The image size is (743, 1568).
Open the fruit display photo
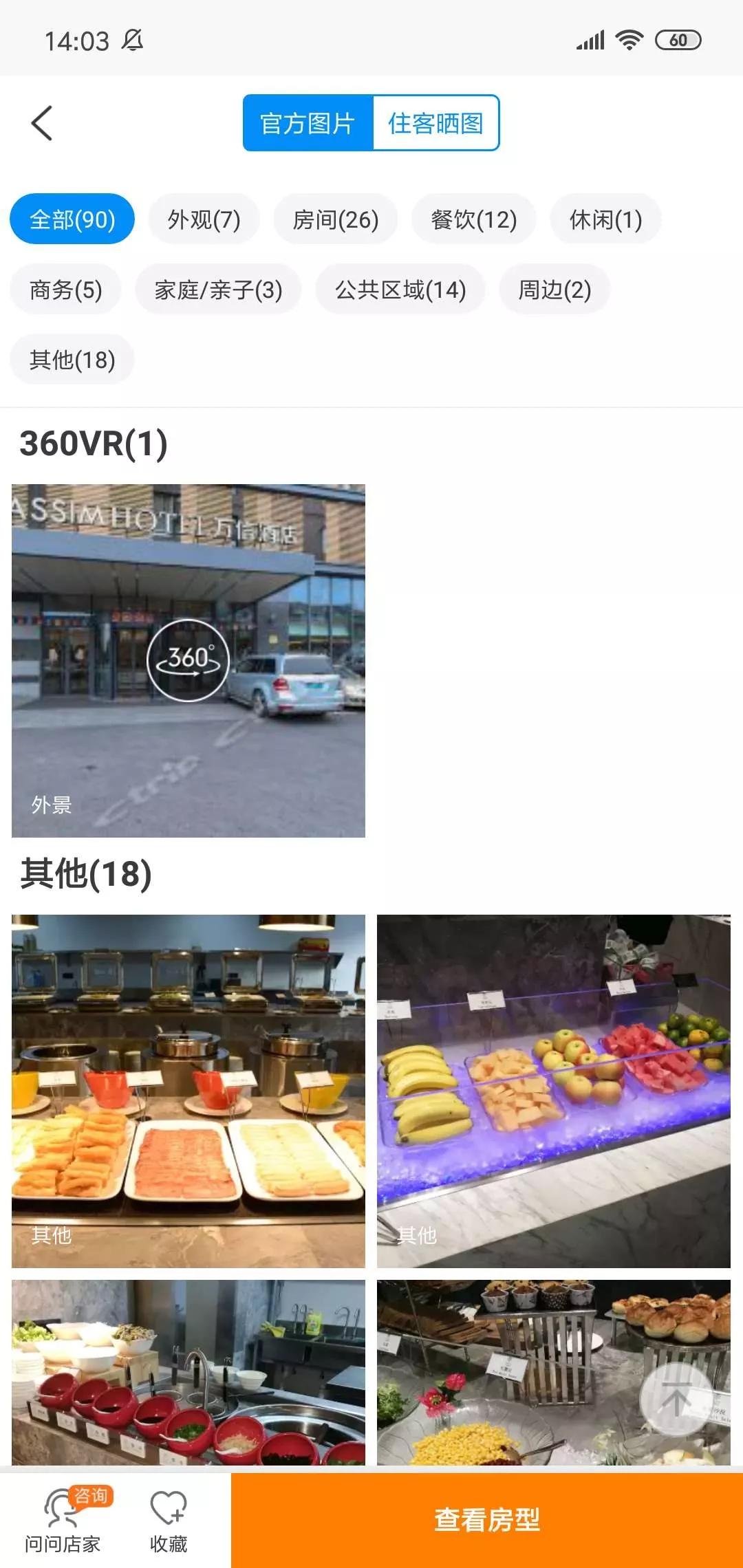tap(553, 1091)
